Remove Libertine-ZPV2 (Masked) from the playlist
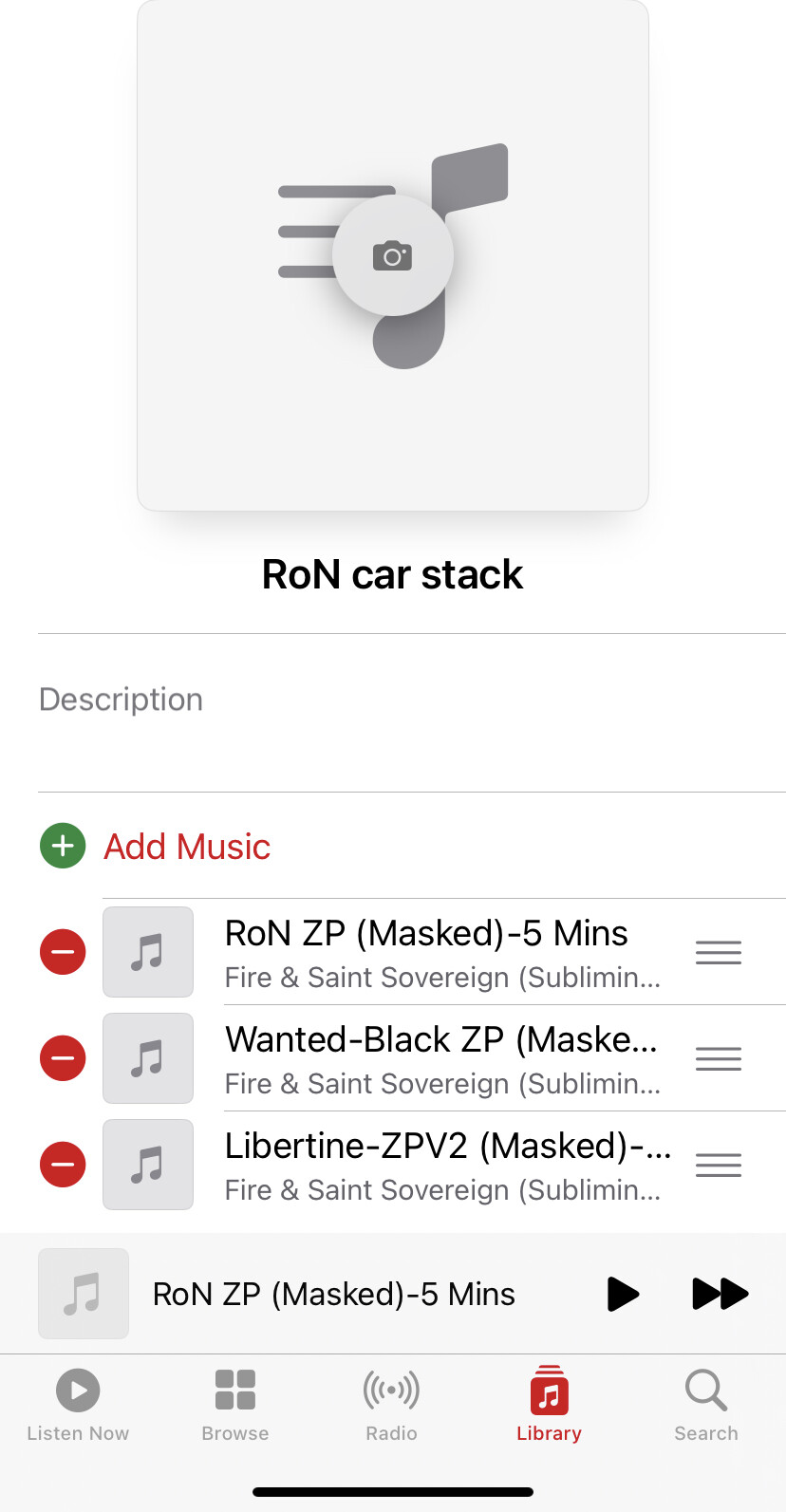 (x=63, y=1165)
